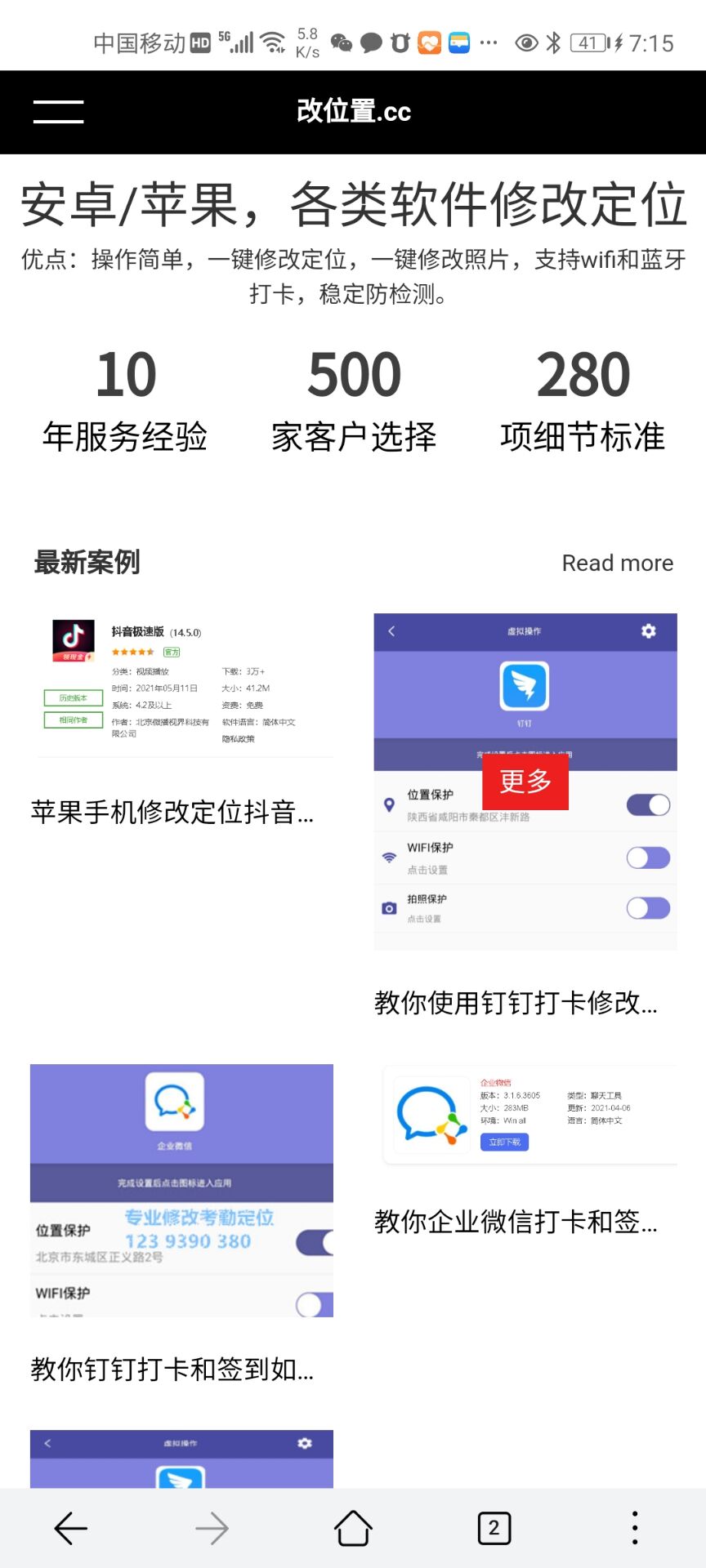Open article 苹果手机修改定位抖音
Screen dimensions: 706x1568
point(172,812)
